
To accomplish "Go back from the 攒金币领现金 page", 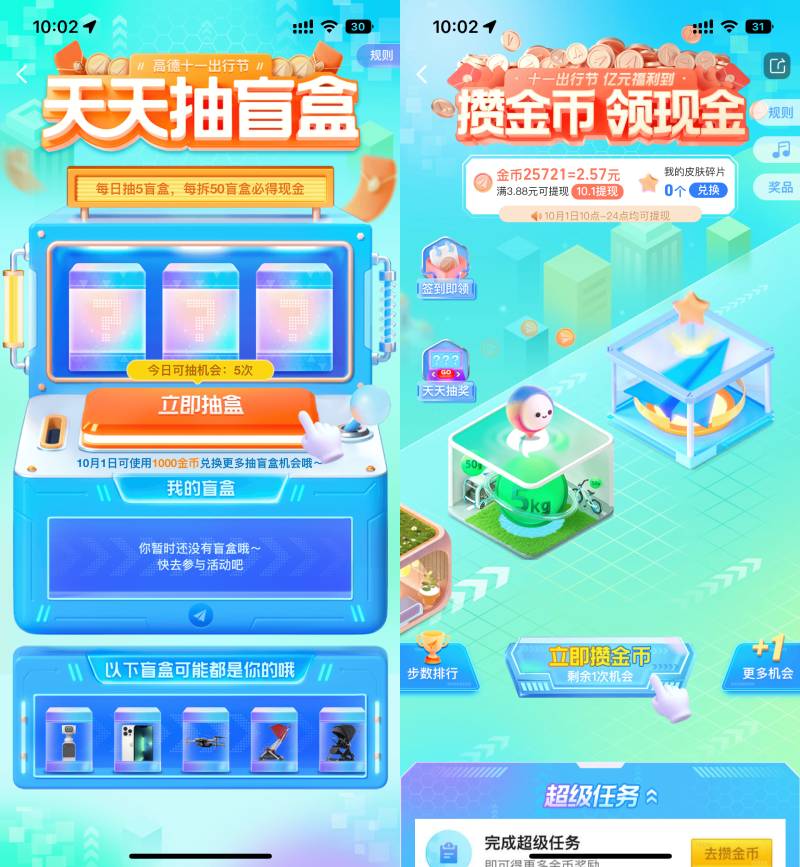I will pos(422,74).
